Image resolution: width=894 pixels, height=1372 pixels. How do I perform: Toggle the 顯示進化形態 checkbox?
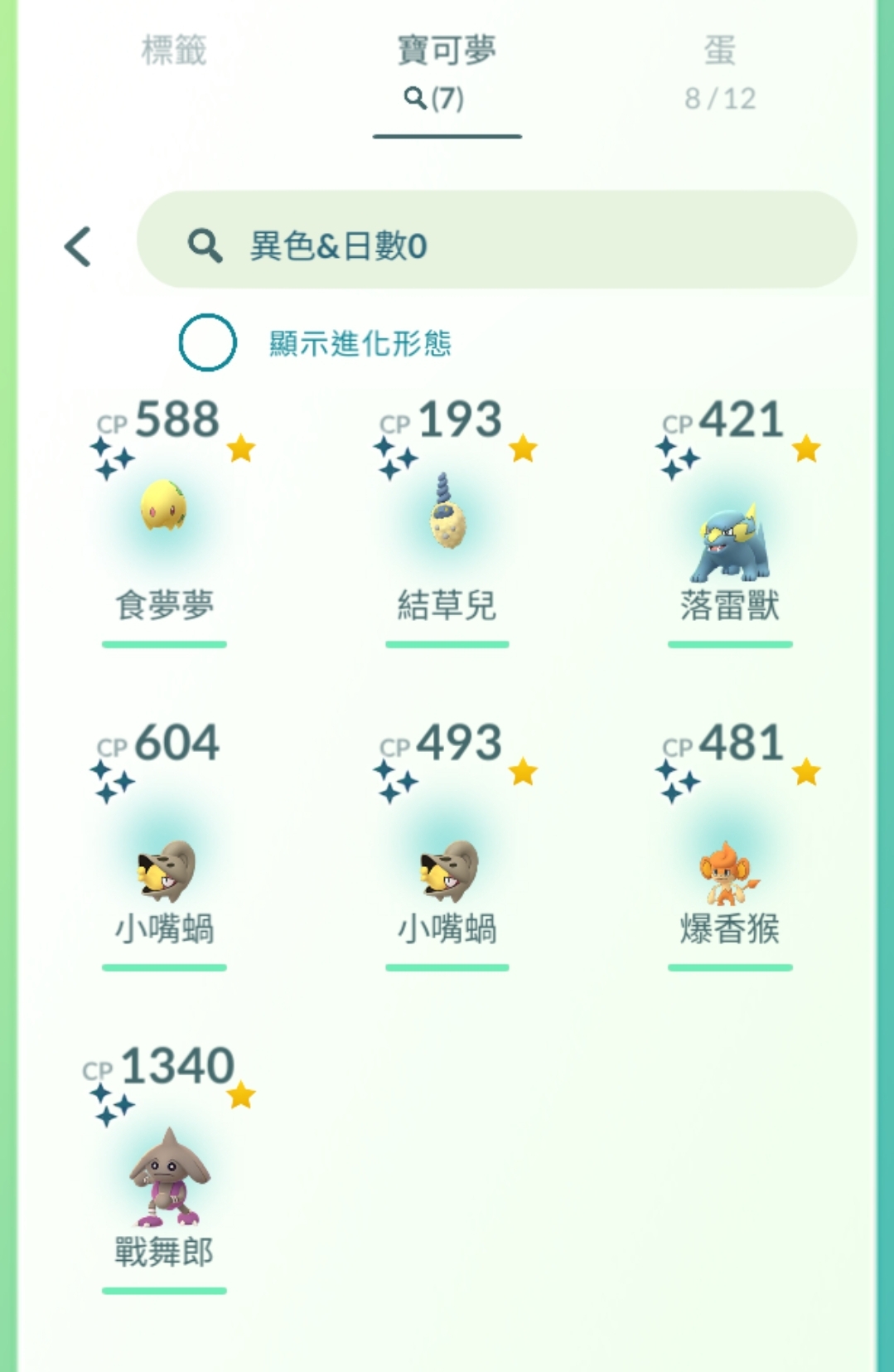point(207,342)
